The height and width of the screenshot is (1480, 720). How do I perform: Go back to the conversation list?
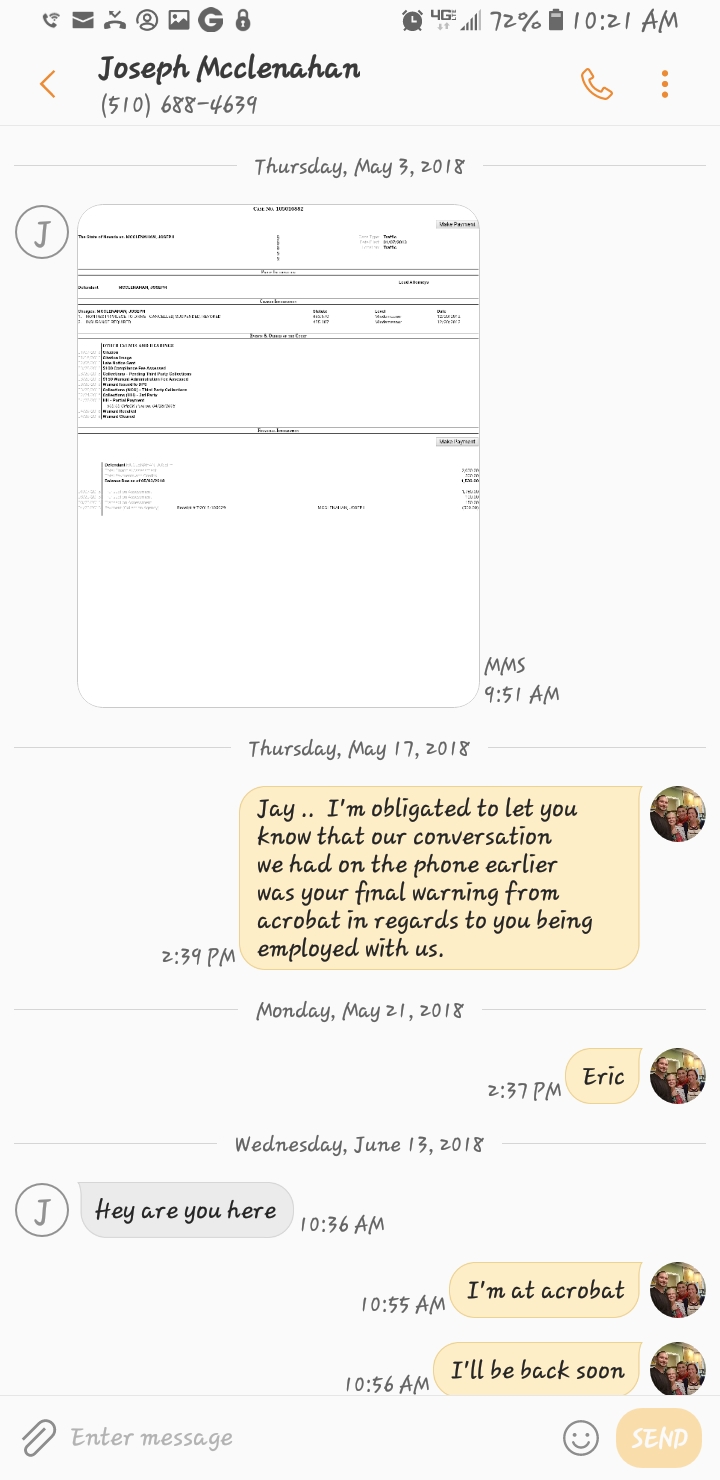pyautogui.click(x=47, y=84)
